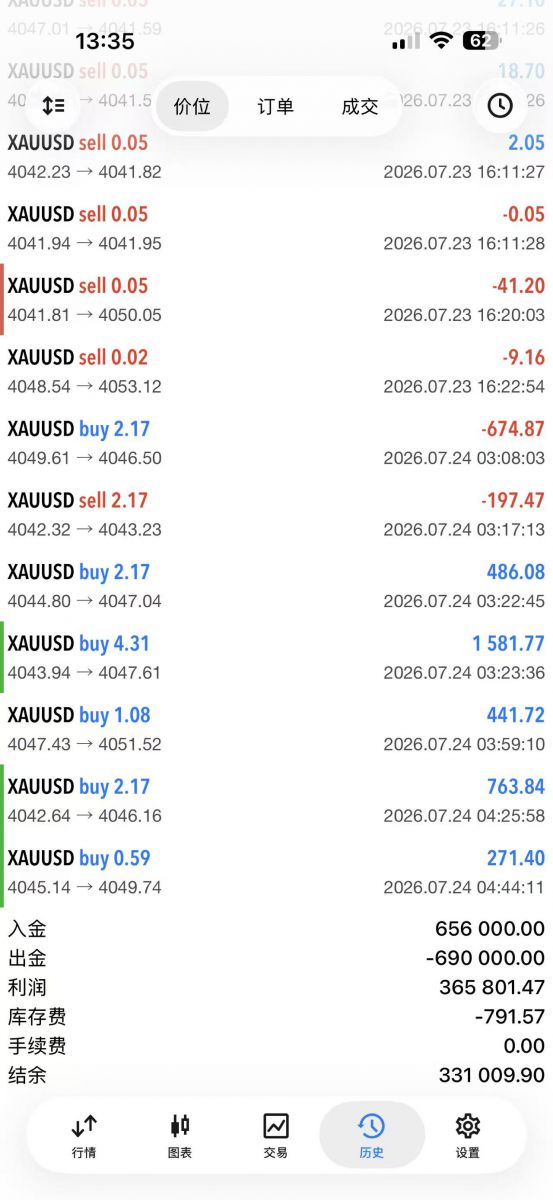
Task: Open the date range clock icon
Action: (x=500, y=105)
